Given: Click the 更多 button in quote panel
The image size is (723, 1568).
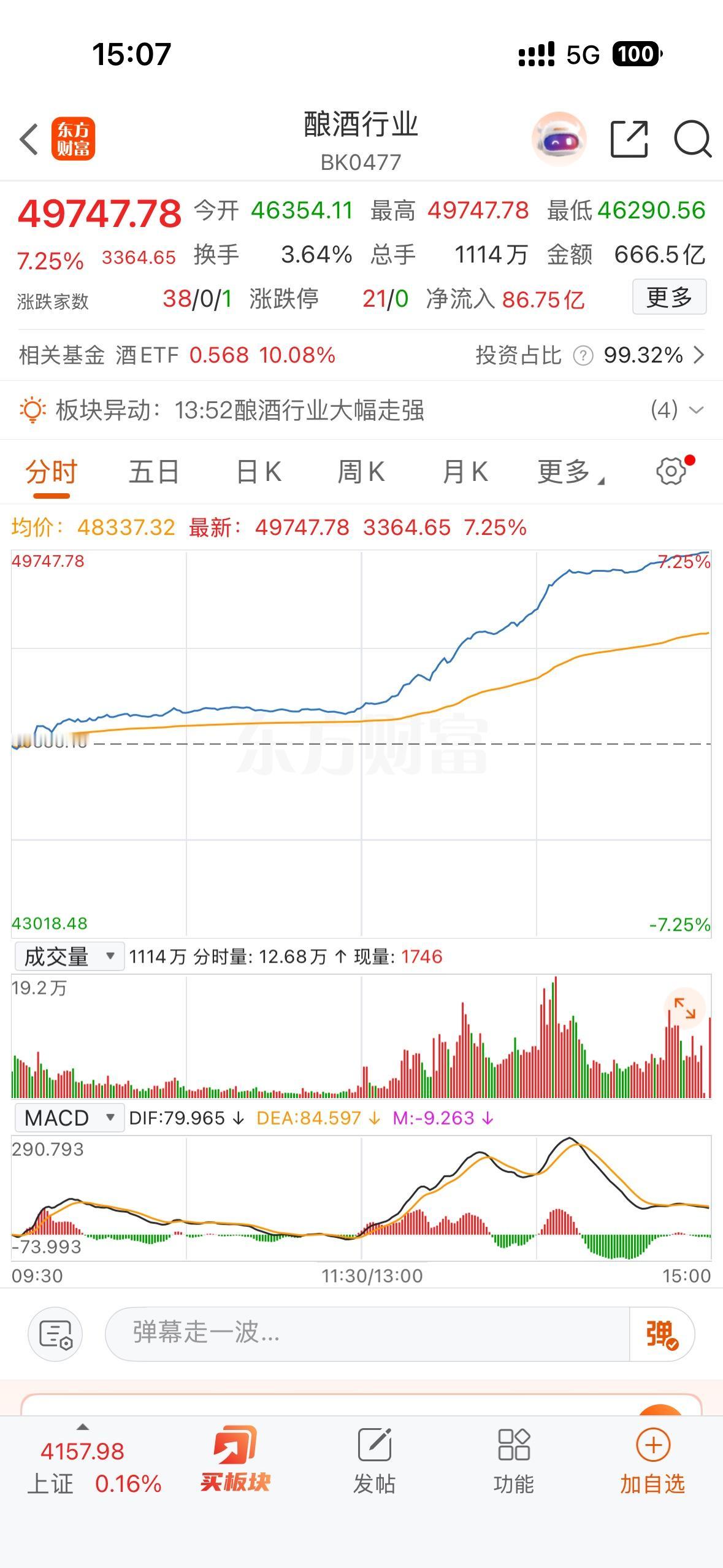Looking at the screenshot, I should pos(668,297).
